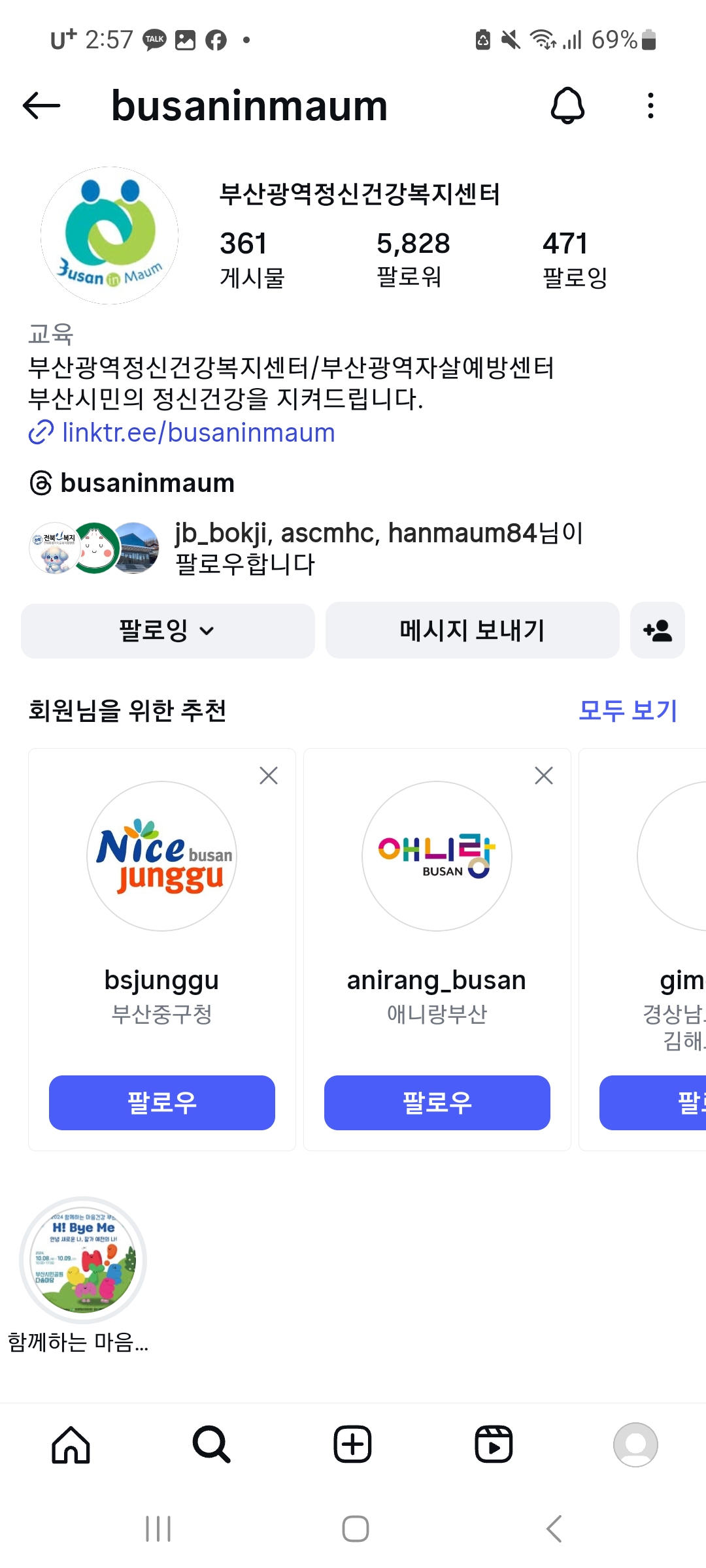The width and height of the screenshot is (706, 1568).
Task: Open the 함께하는 마음 story highlight
Action: (83, 1261)
